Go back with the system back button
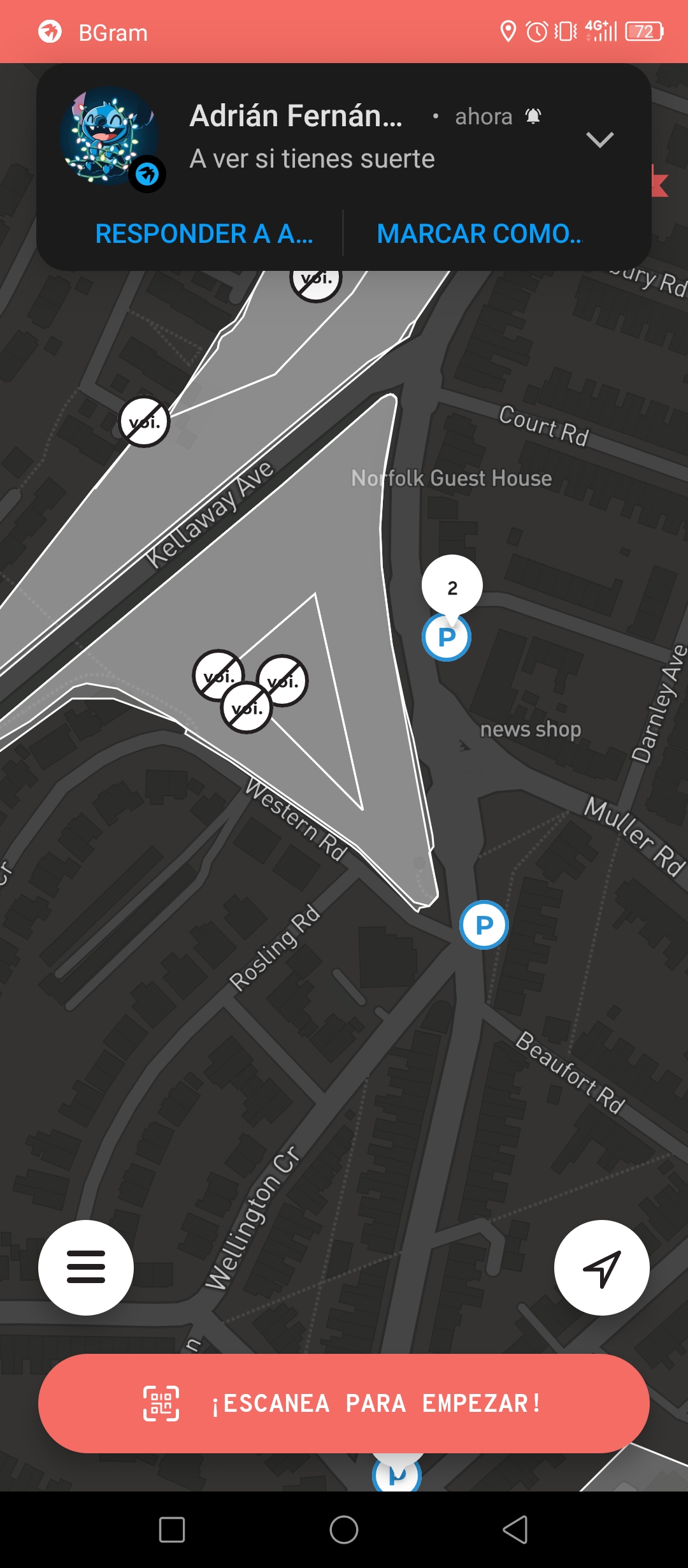Screen dimensions: 688x1568 coord(515,1530)
